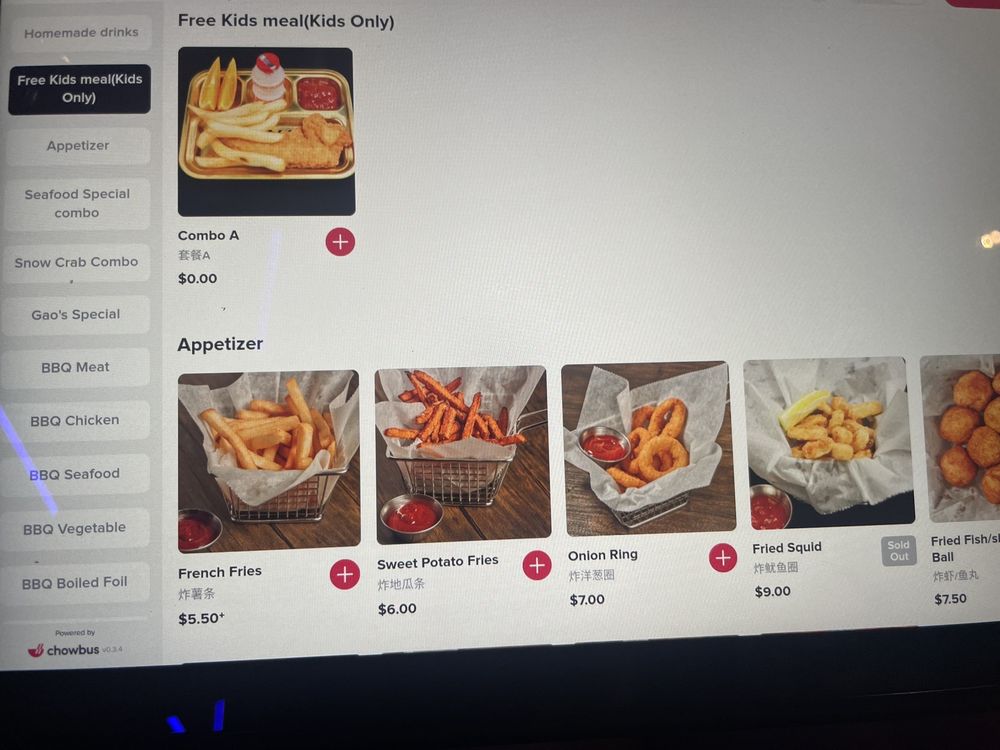Add French Fries to the order
Image resolution: width=1000 pixels, height=750 pixels.
(x=345, y=574)
